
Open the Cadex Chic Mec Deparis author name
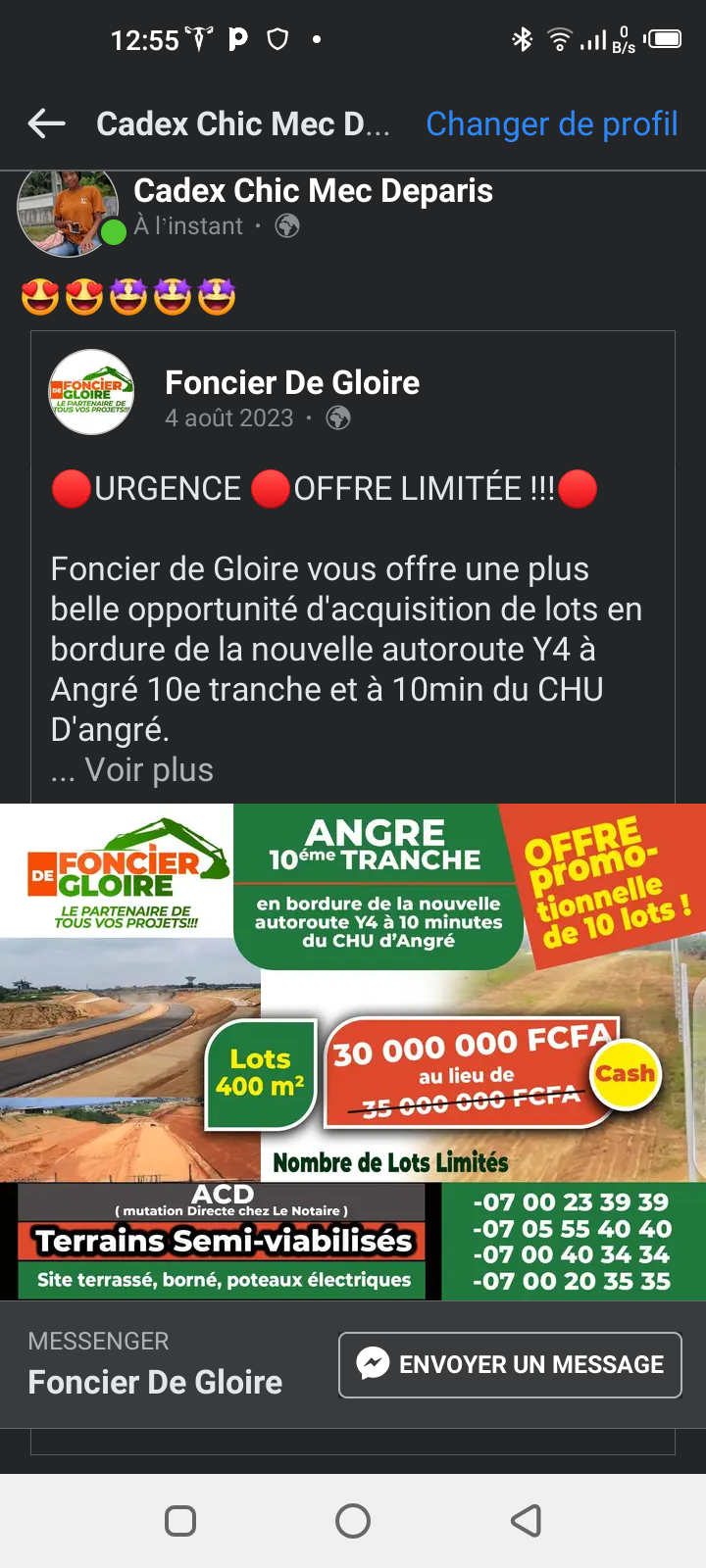(x=313, y=190)
